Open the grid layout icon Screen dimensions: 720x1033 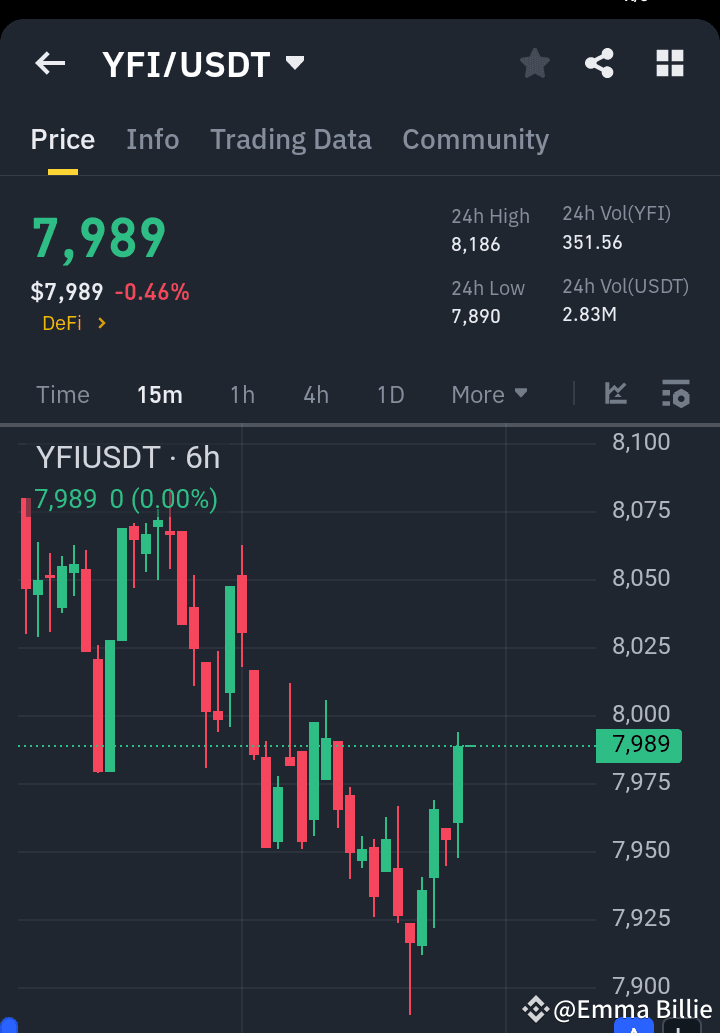pos(668,62)
